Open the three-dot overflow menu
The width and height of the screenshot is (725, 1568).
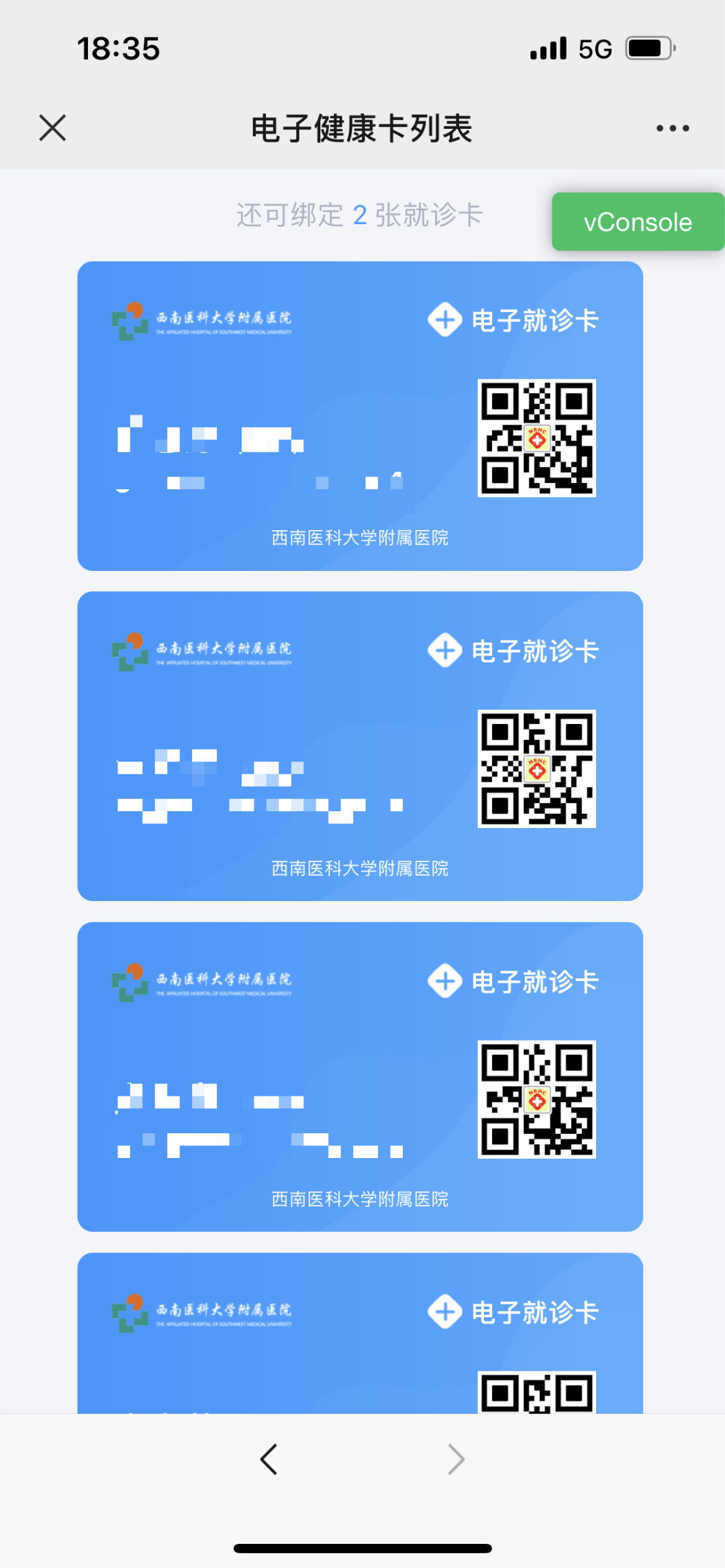point(672,127)
